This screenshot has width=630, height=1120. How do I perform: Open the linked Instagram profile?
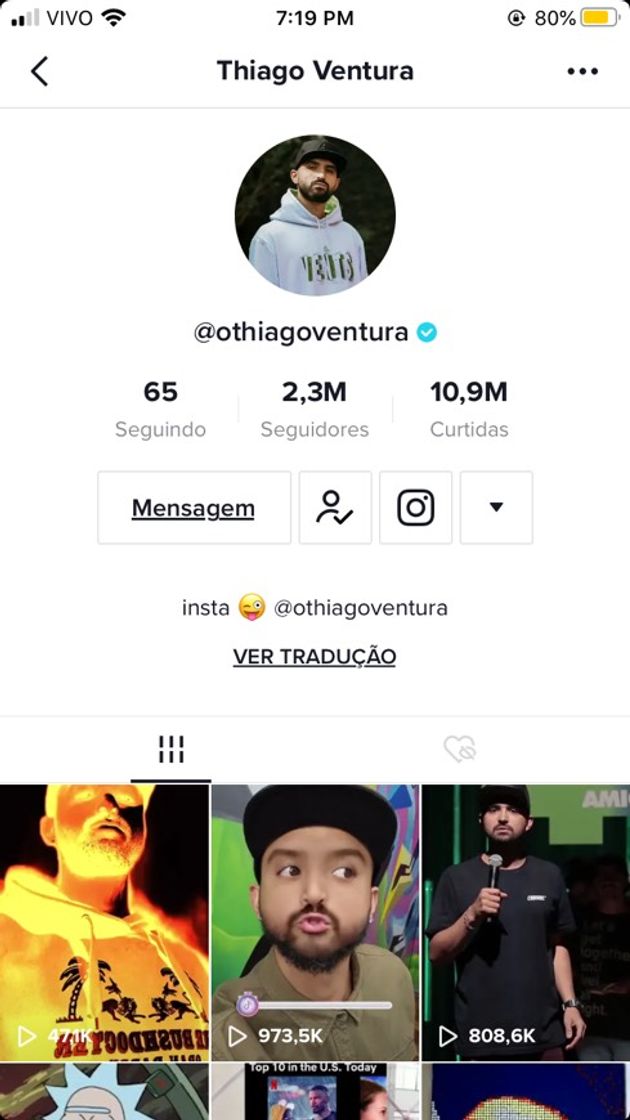point(416,508)
